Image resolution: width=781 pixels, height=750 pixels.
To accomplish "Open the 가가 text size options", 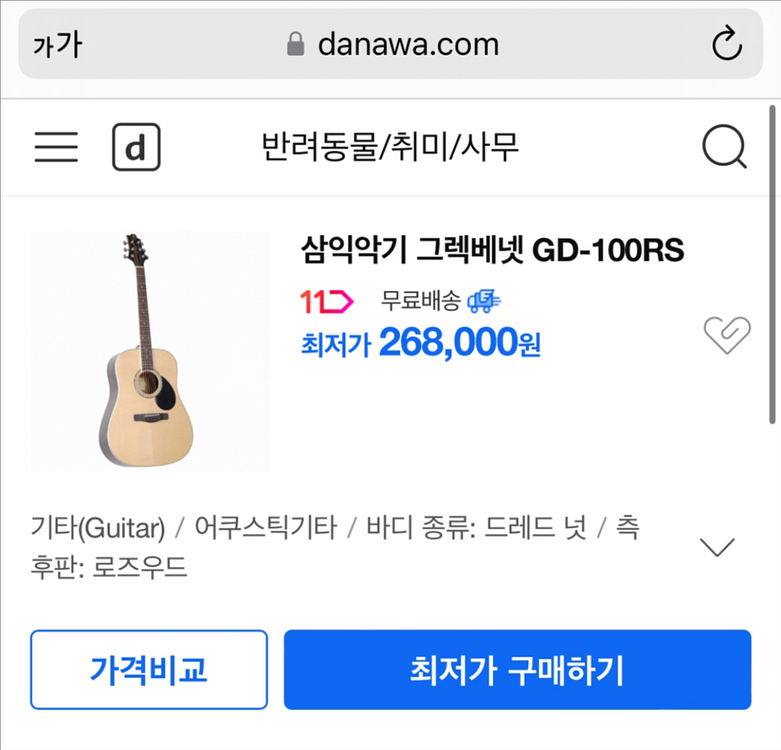I will 57,45.
